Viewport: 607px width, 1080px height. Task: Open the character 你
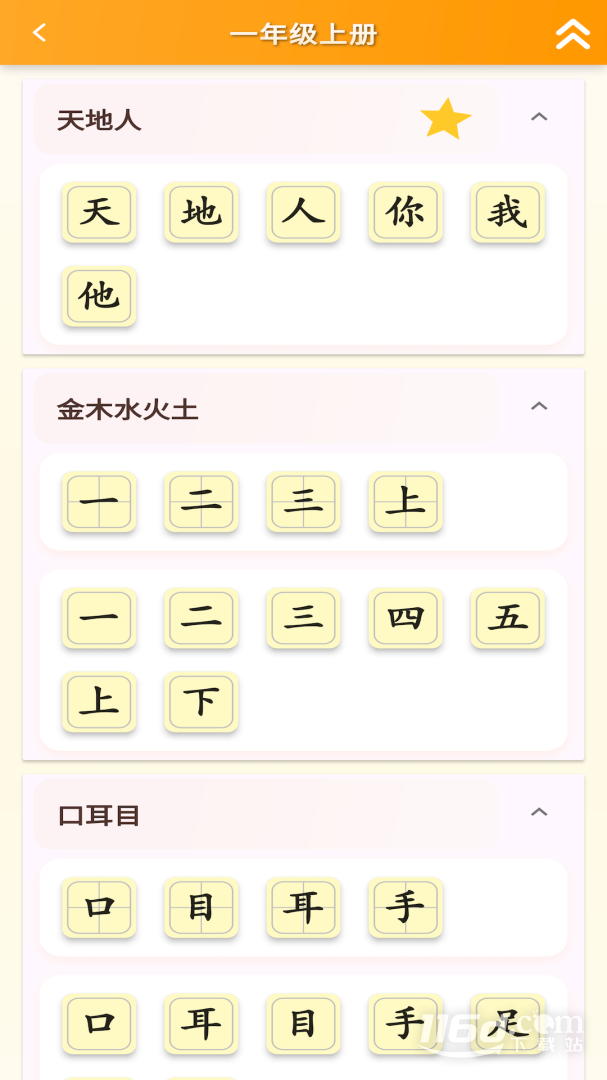pos(405,212)
